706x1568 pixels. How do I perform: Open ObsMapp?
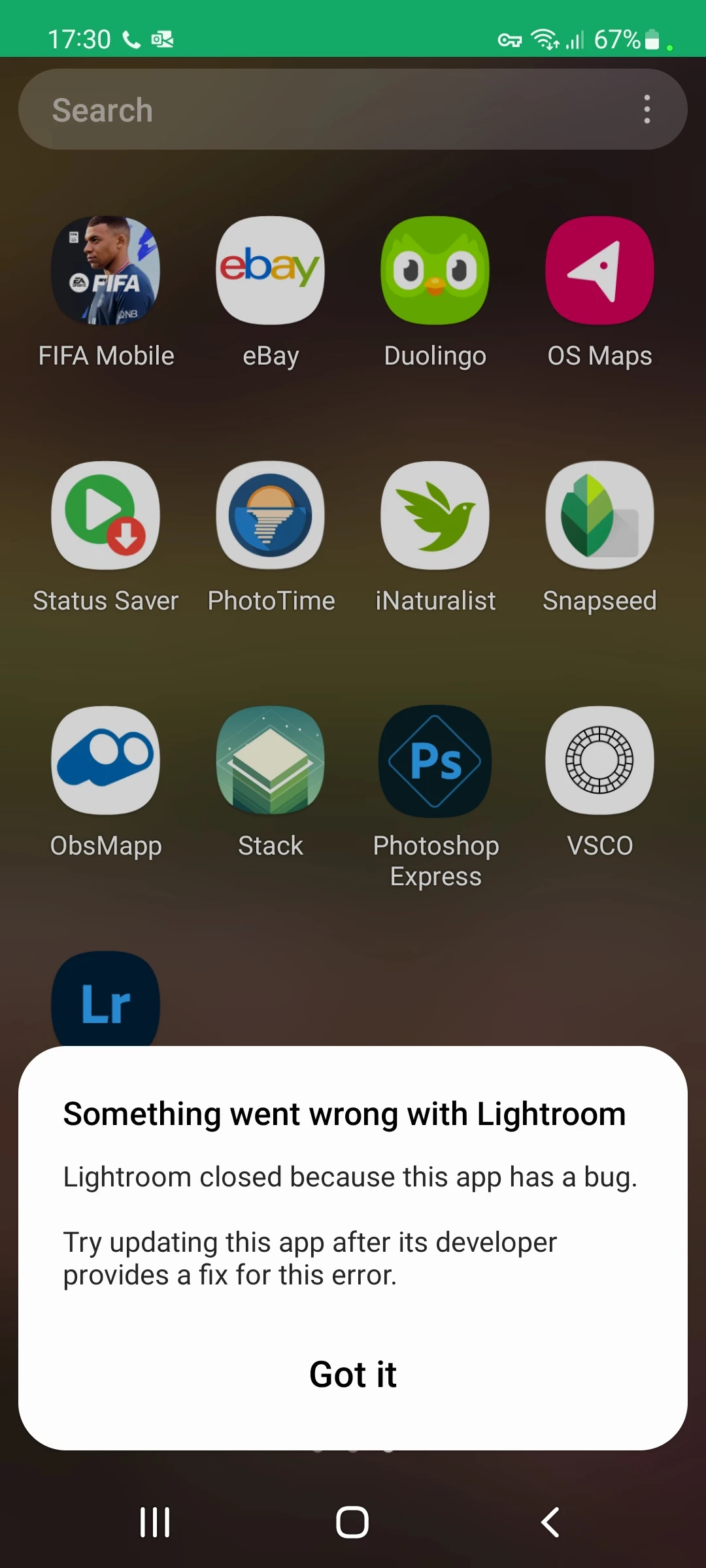click(x=106, y=760)
